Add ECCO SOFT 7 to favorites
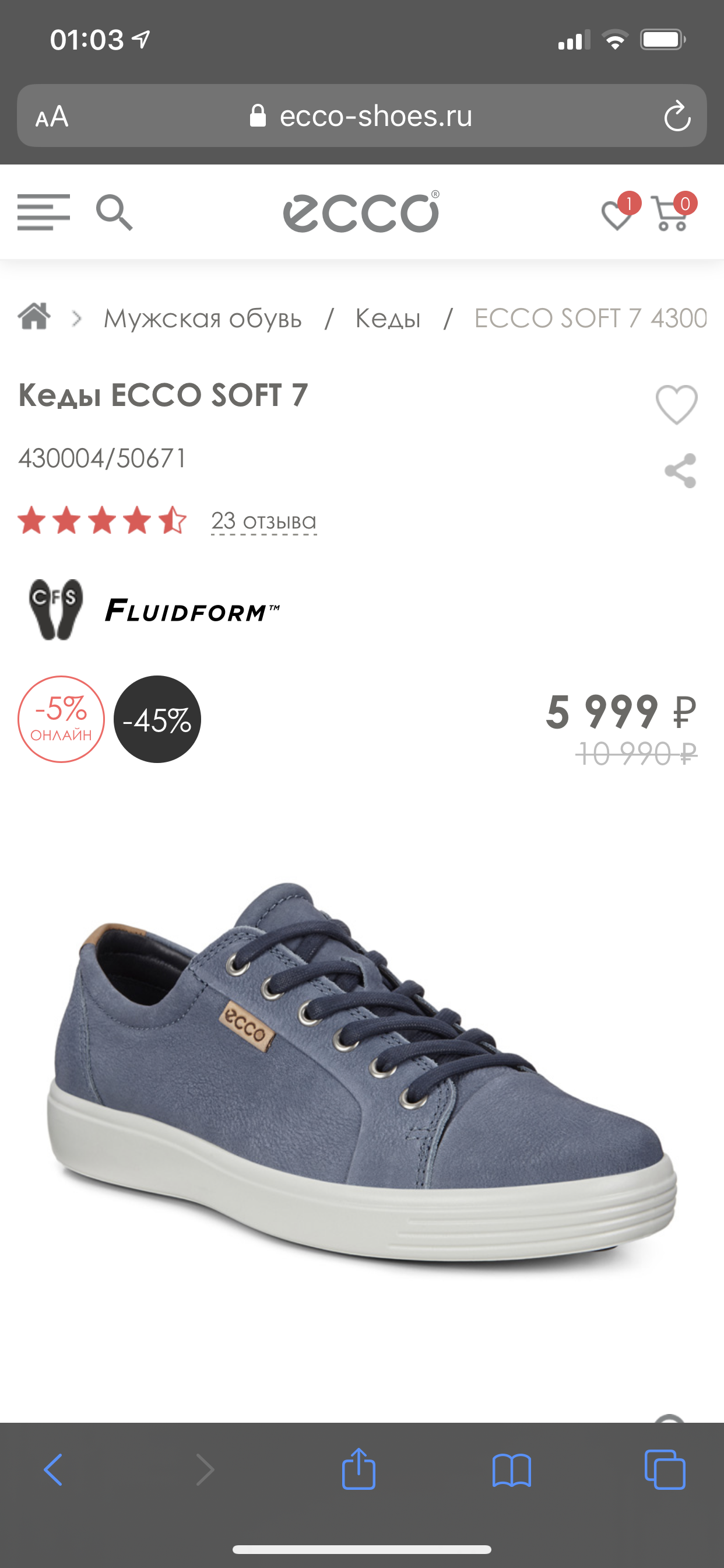This screenshot has height=1568, width=724. pyautogui.click(x=676, y=405)
